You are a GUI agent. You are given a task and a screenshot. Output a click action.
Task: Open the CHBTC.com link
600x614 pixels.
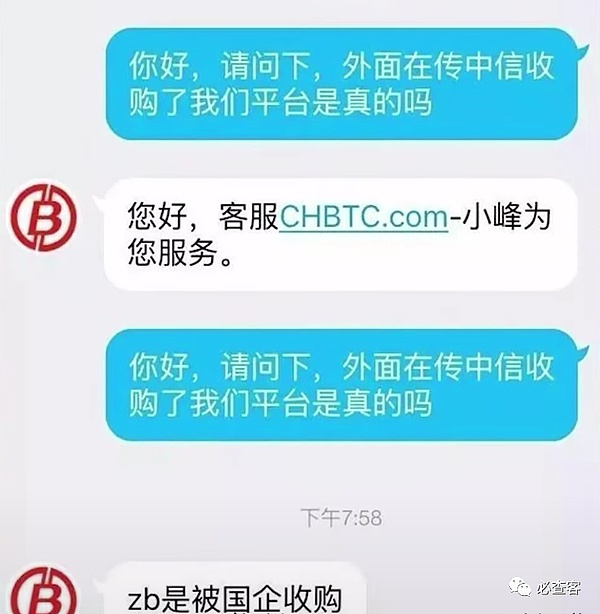(x=364, y=215)
